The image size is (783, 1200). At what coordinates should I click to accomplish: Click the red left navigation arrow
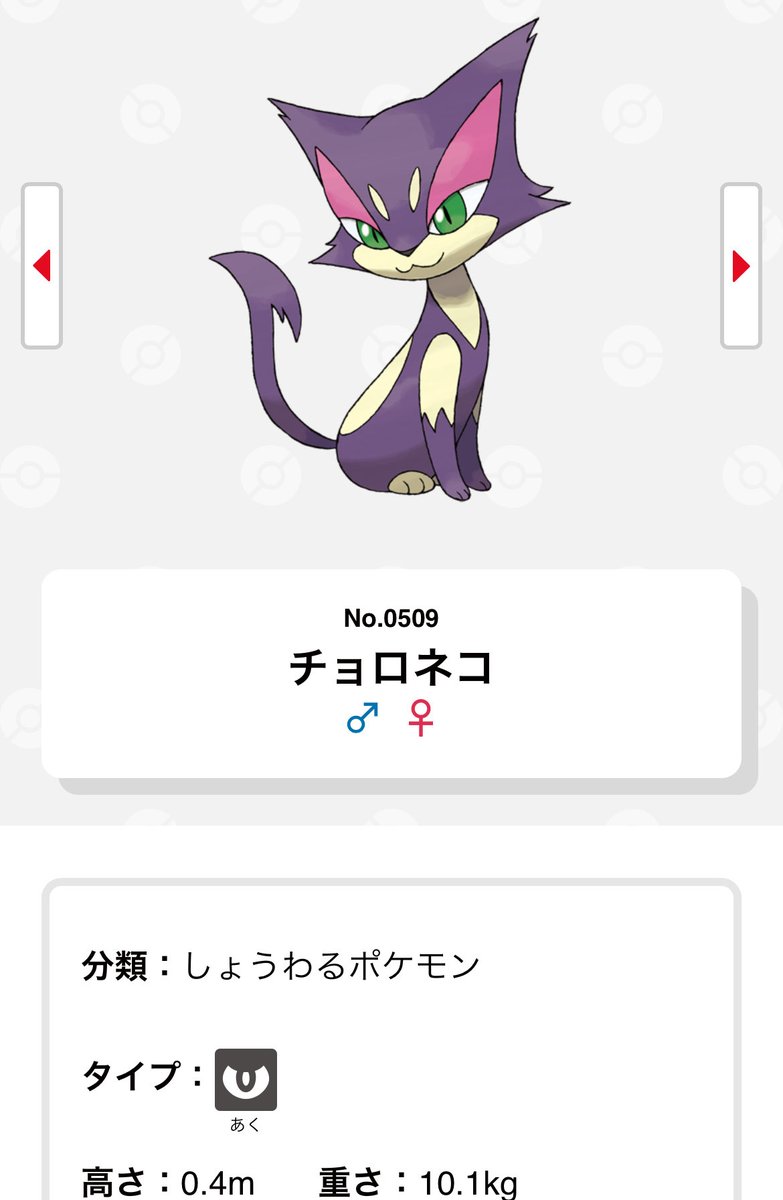point(40,267)
